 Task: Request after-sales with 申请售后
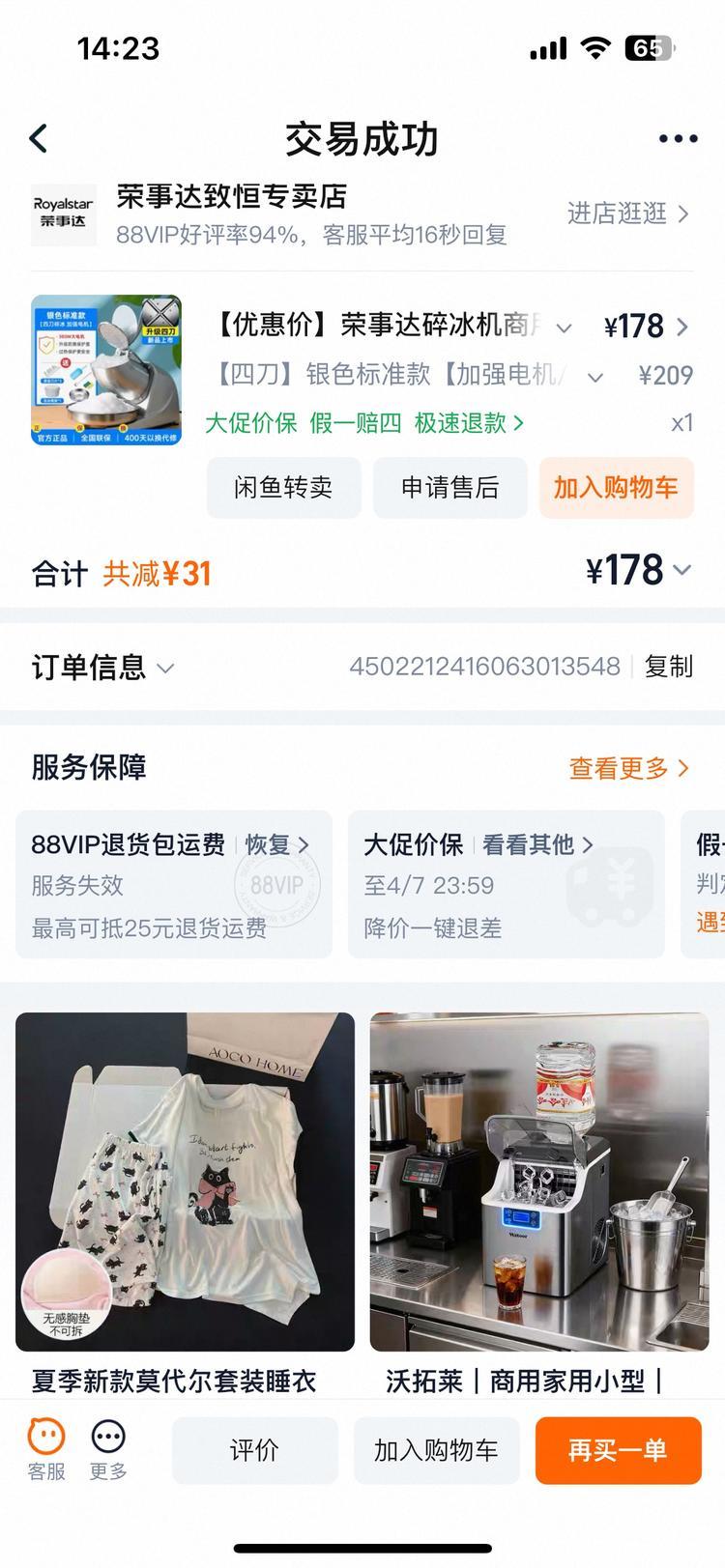tap(449, 488)
